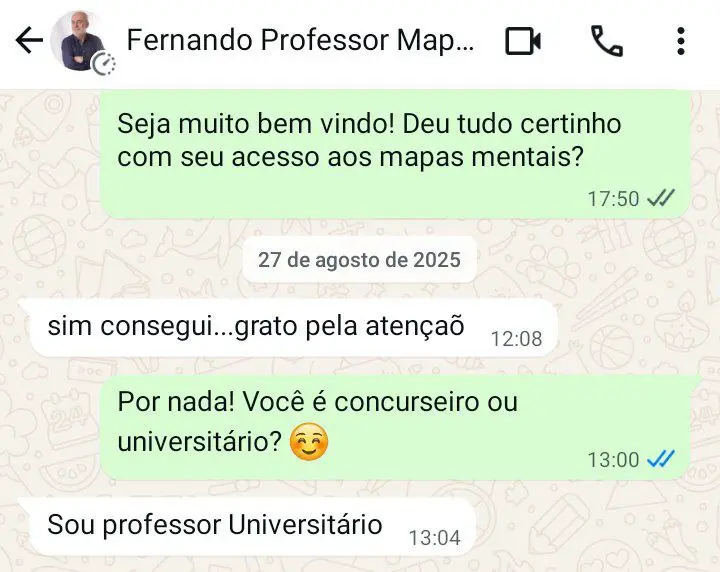The width and height of the screenshot is (720, 572).
Task: Open the more options menu
Action: pyautogui.click(x=680, y=41)
